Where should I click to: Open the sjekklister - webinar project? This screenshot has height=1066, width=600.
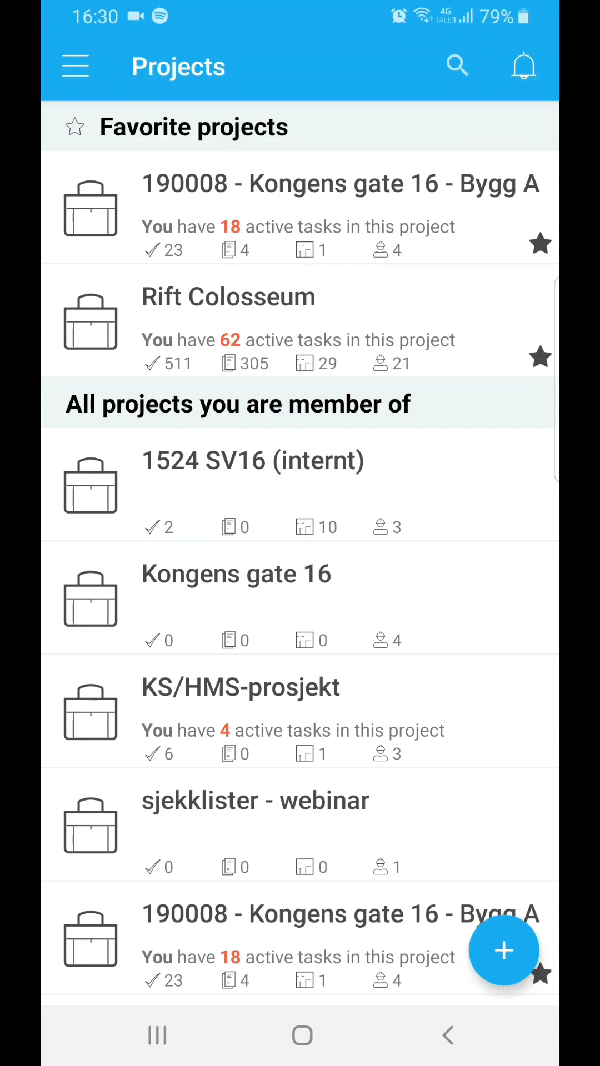click(x=300, y=825)
